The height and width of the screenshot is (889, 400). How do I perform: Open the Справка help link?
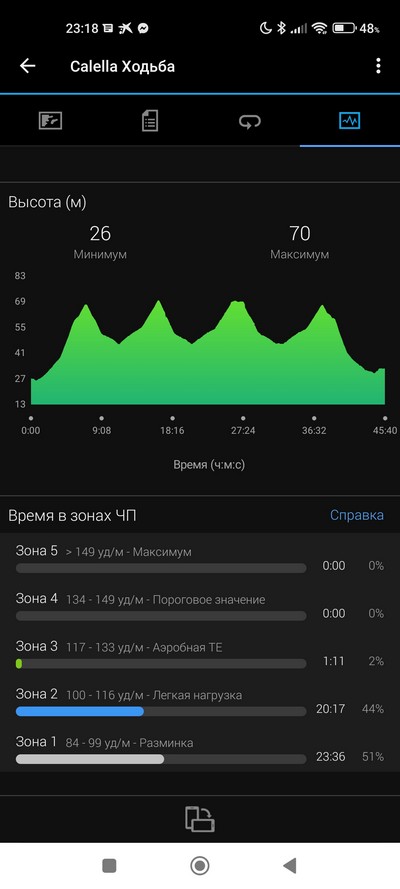click(x=357, y=515)
